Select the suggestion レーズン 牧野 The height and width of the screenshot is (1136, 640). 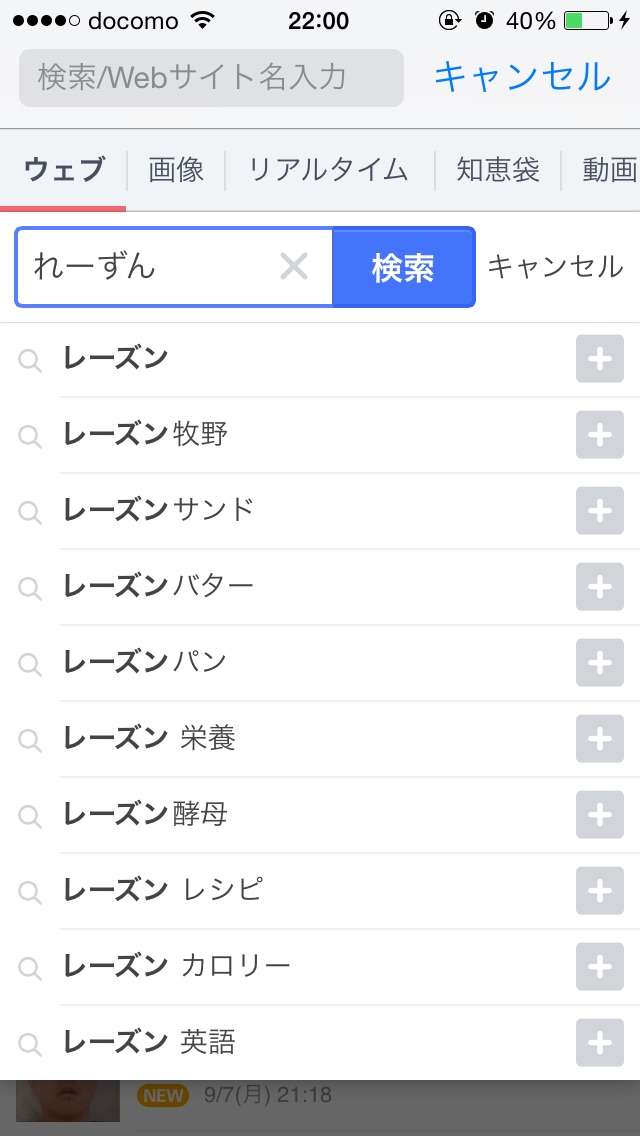click(304, 435)
